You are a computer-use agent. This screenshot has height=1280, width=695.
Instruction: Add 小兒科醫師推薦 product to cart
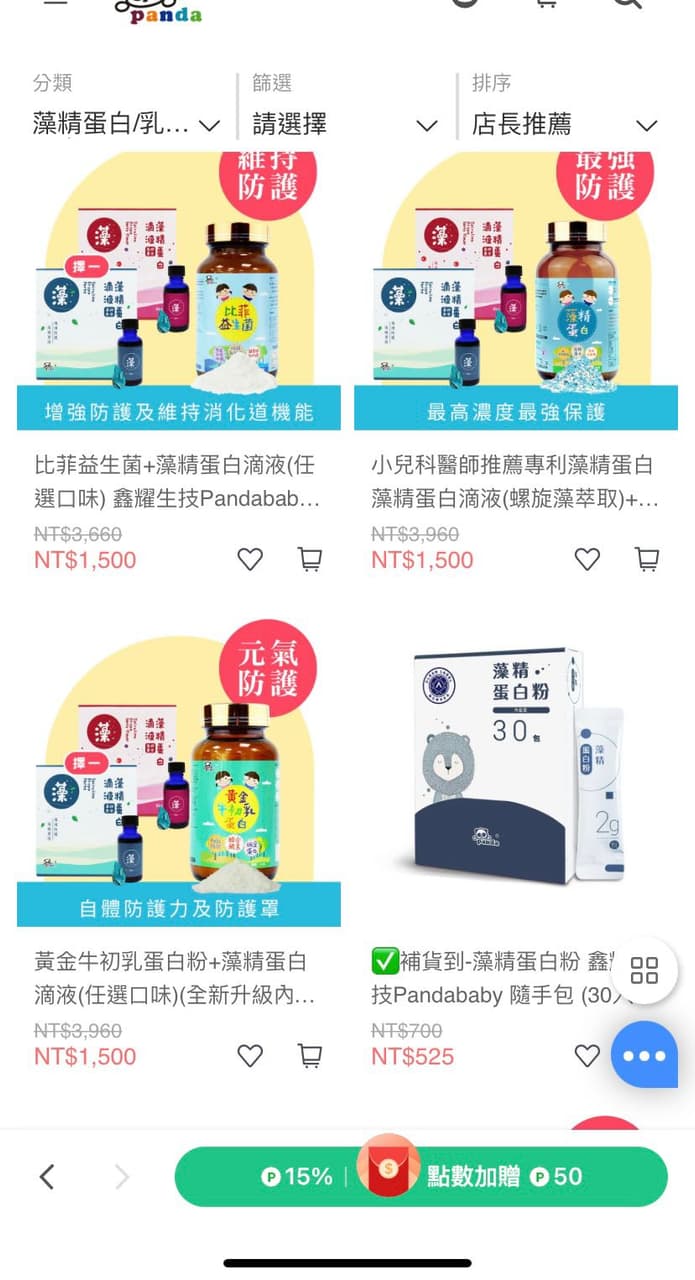pos(648,560)
